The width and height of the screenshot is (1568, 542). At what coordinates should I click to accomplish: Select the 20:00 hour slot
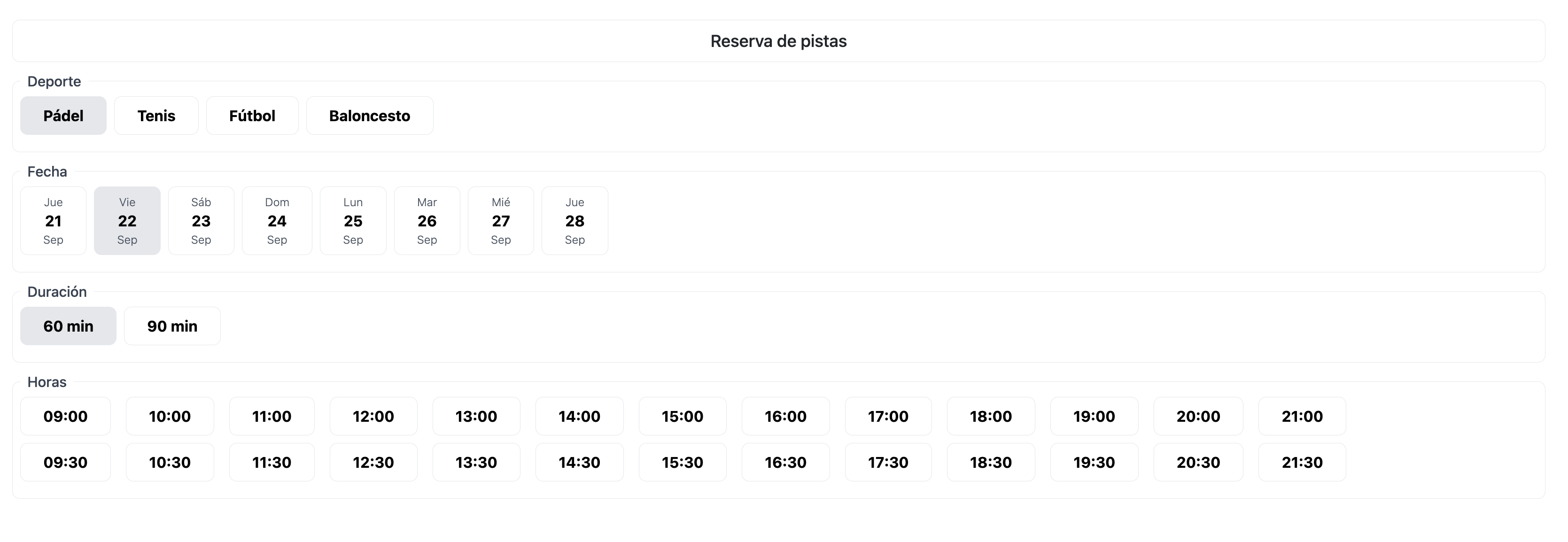click(x=1198, y=417)
